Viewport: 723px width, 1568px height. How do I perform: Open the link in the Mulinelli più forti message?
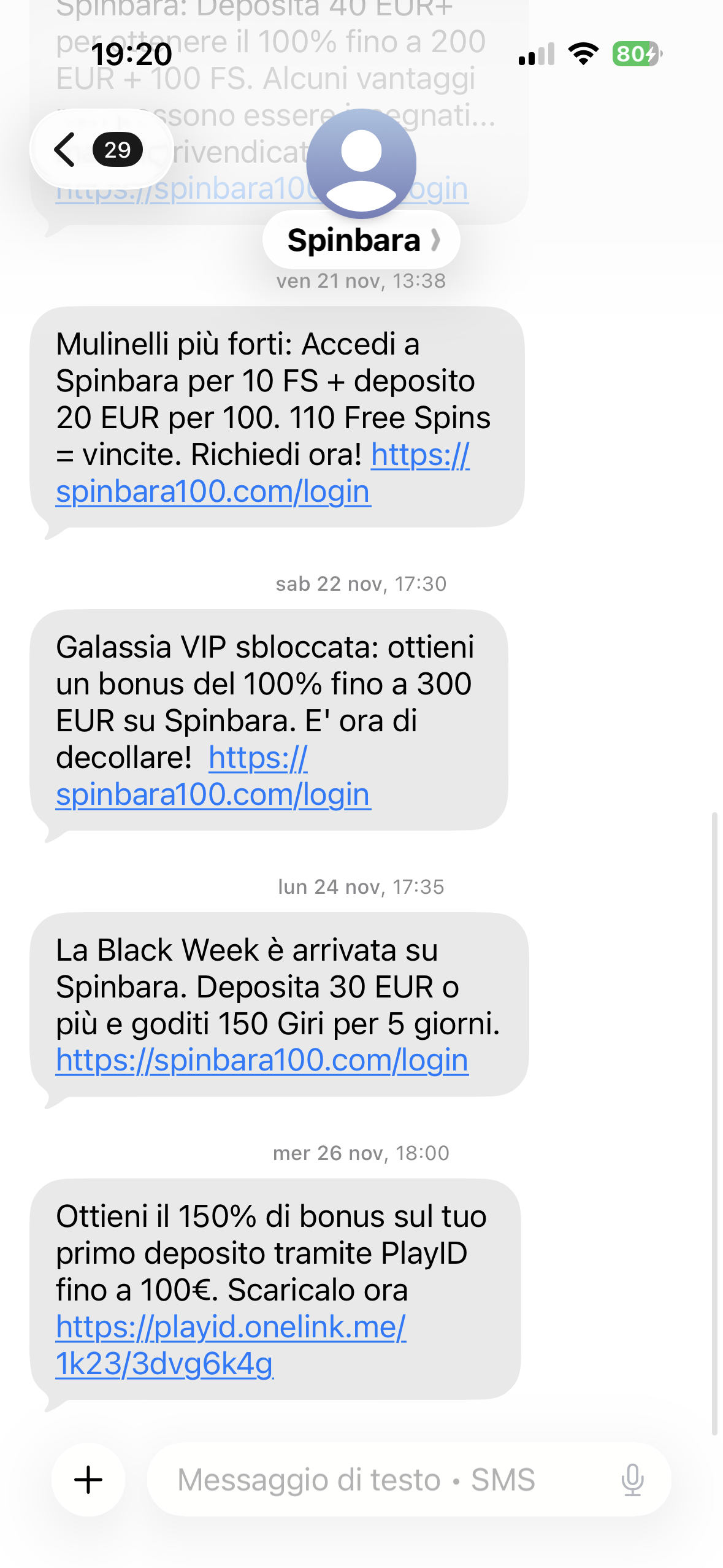[213, 492]
